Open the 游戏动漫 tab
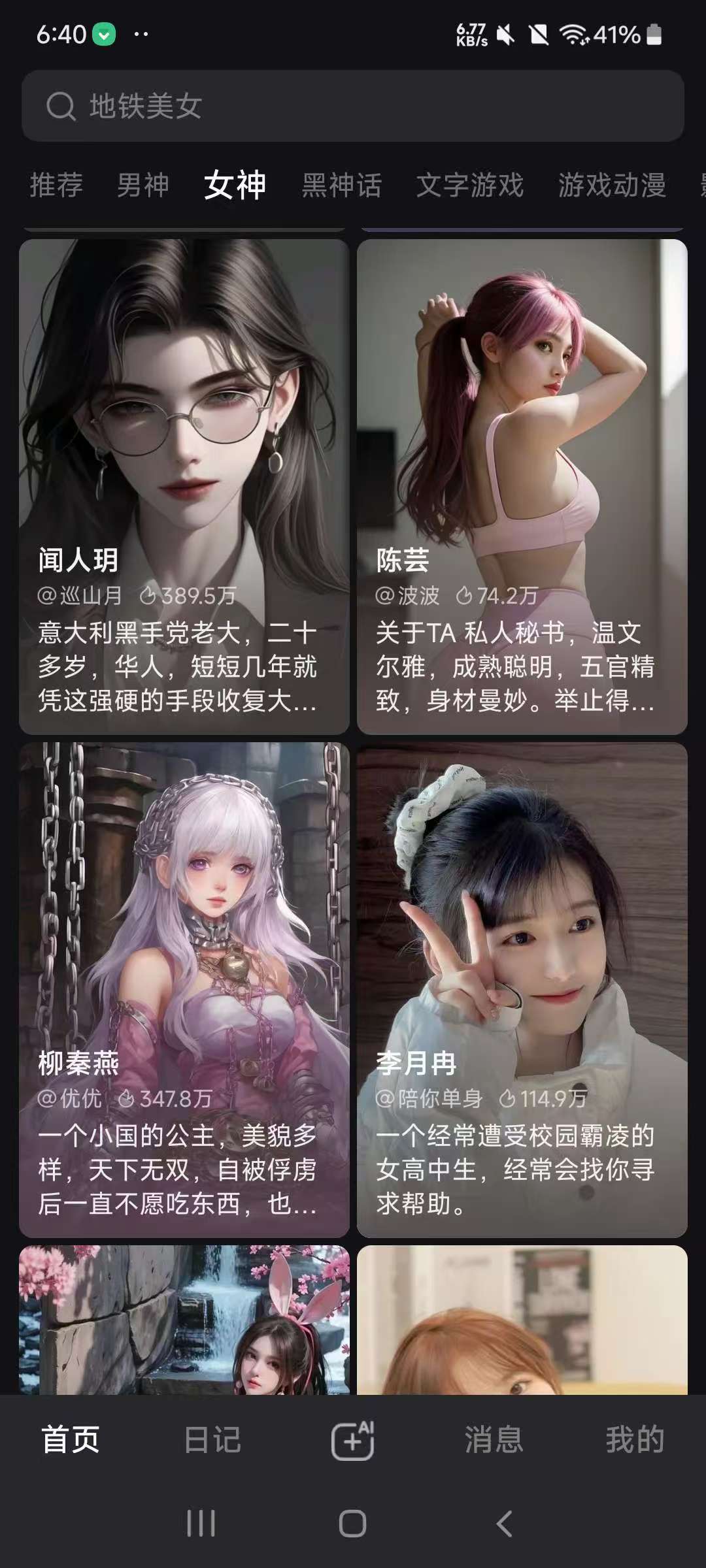706x1568 pixels. pyautogui.click(x=612, y=185)
